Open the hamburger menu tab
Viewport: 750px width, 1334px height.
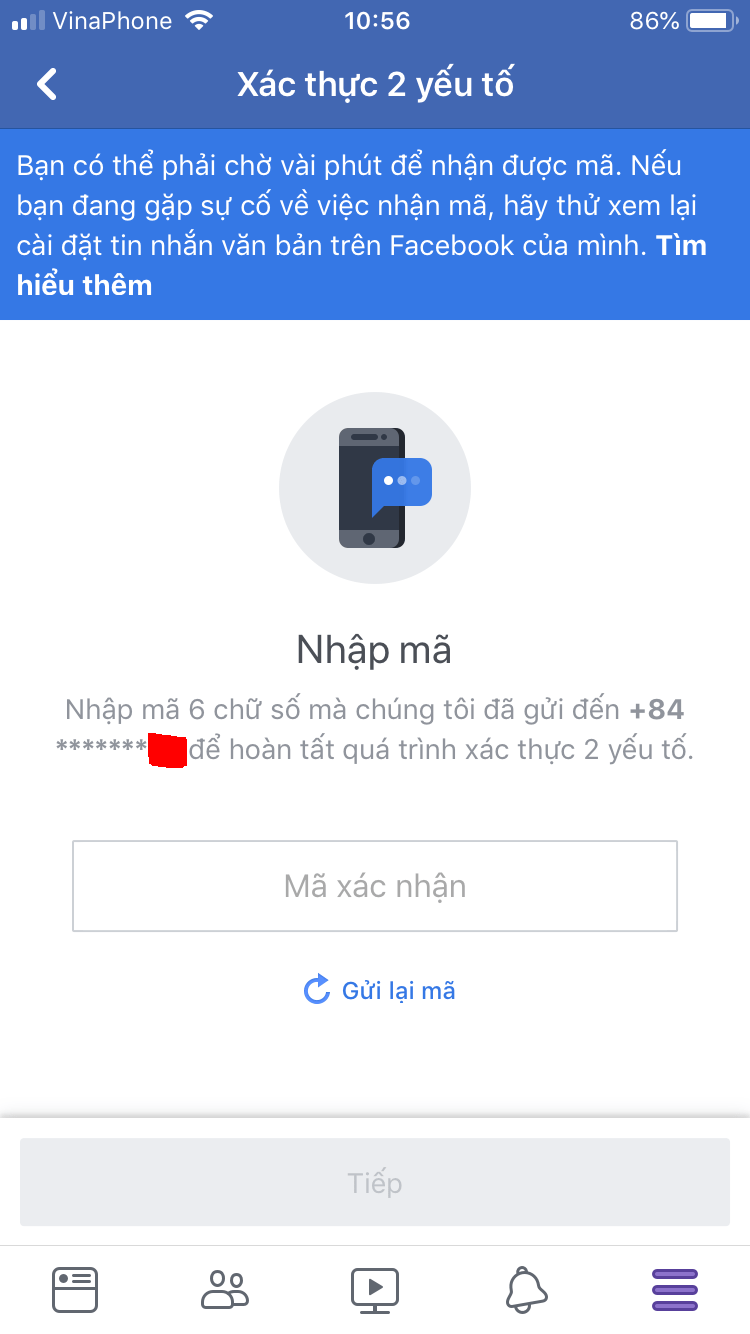point(675,1289)
